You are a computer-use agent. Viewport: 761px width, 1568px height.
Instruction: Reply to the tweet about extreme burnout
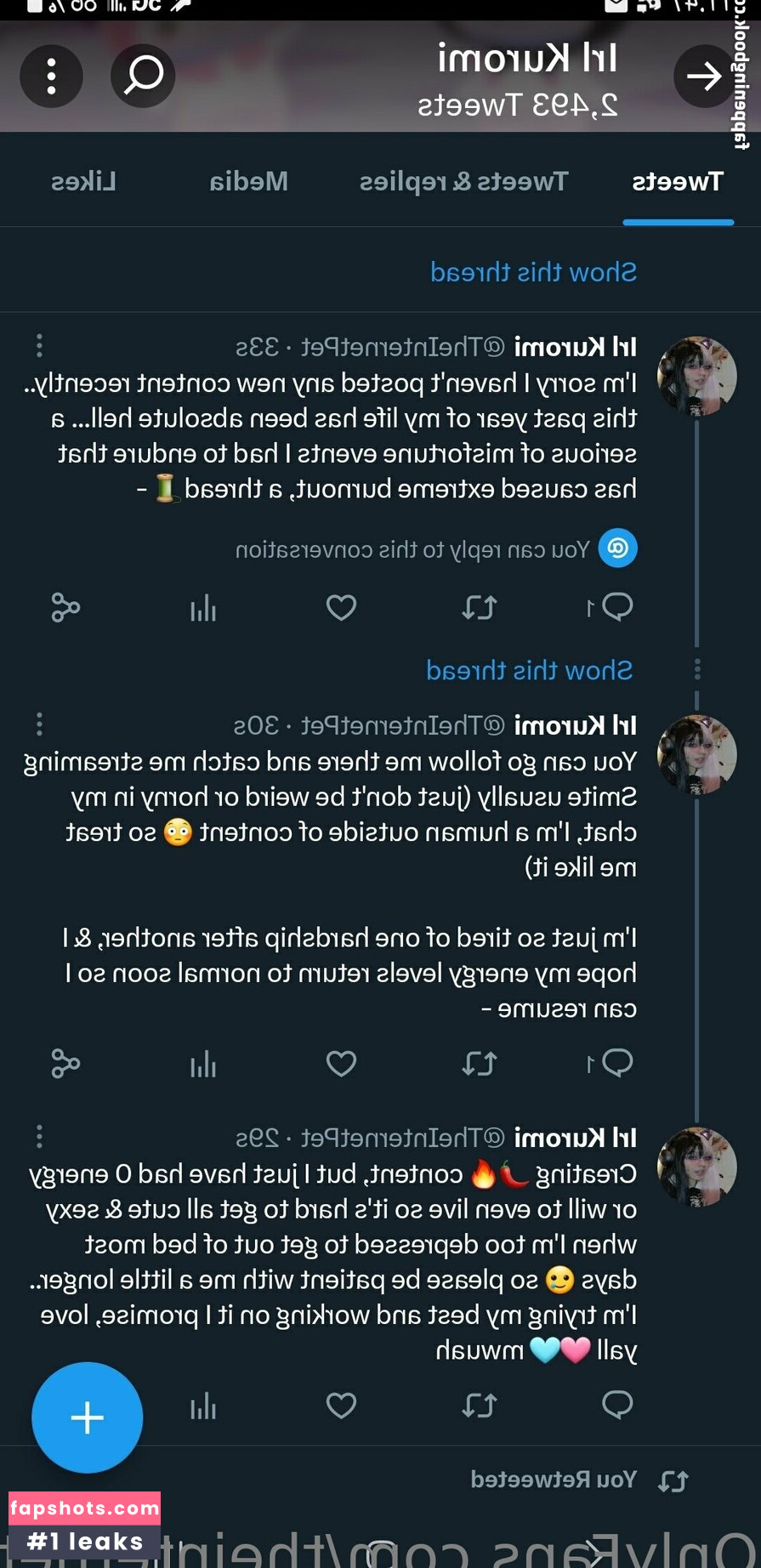click(x=616, y=607)
